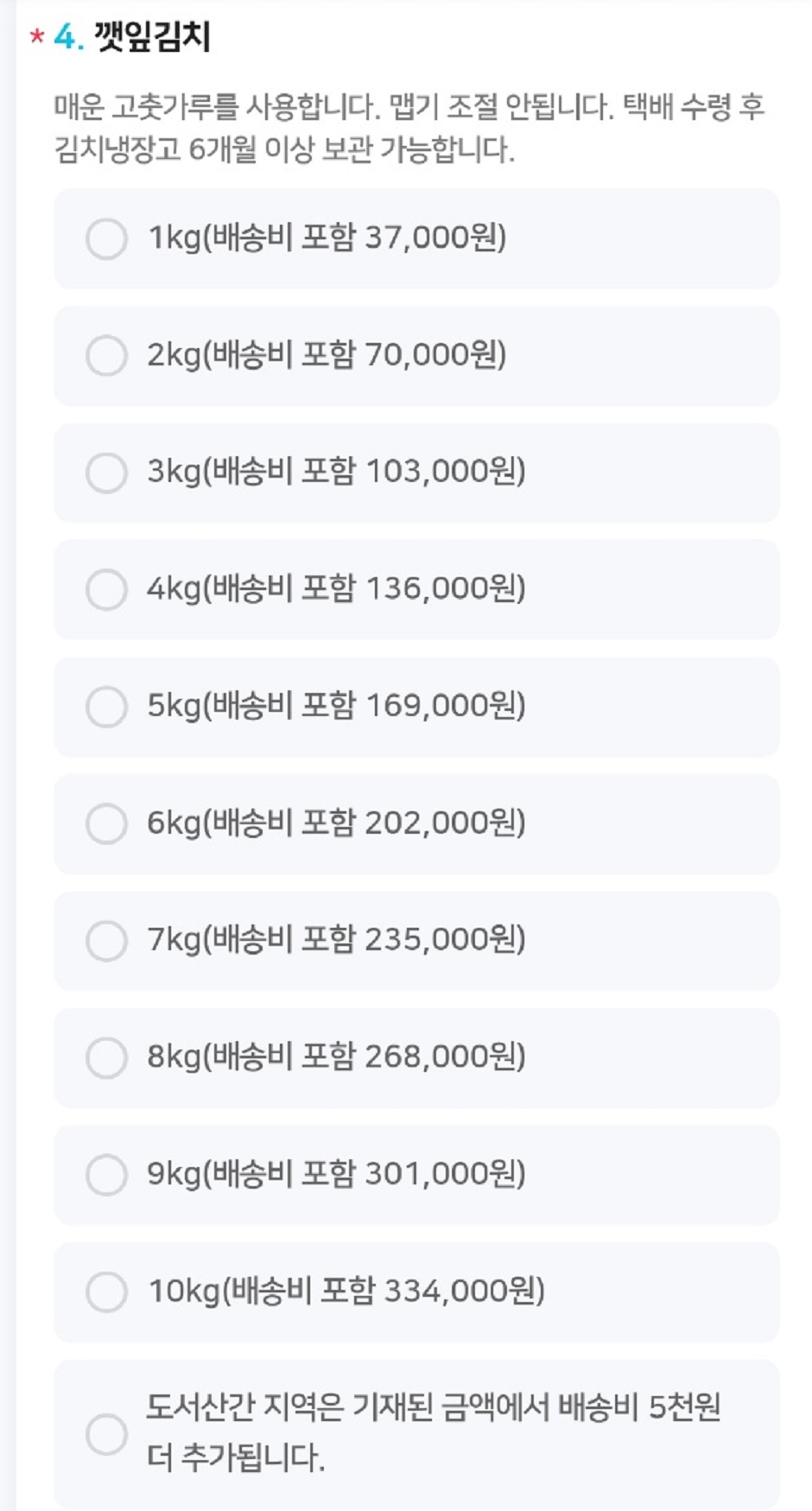
Task: Select the 7kg option for 235,000원
Action: click(107, 943)
